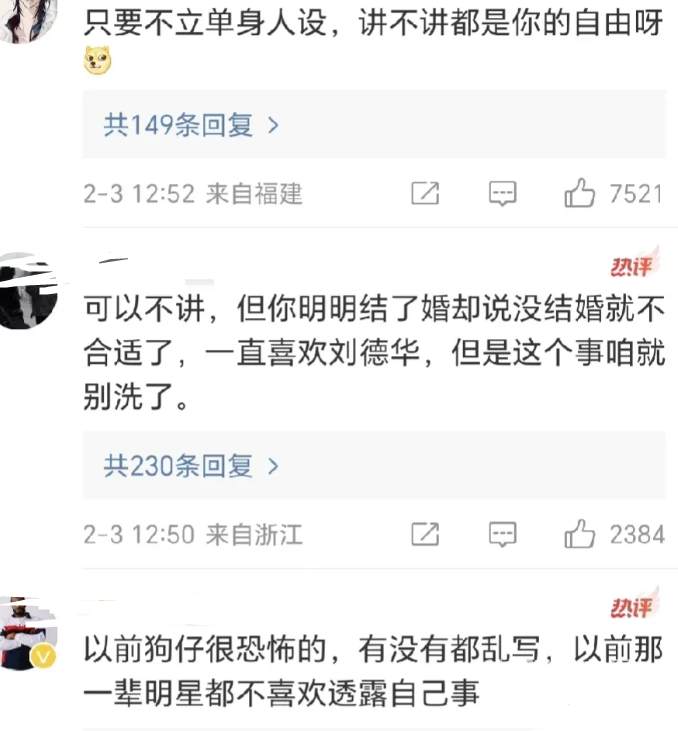Like the comment from 福建 with 7521 likes

click(x=580, y=193)
